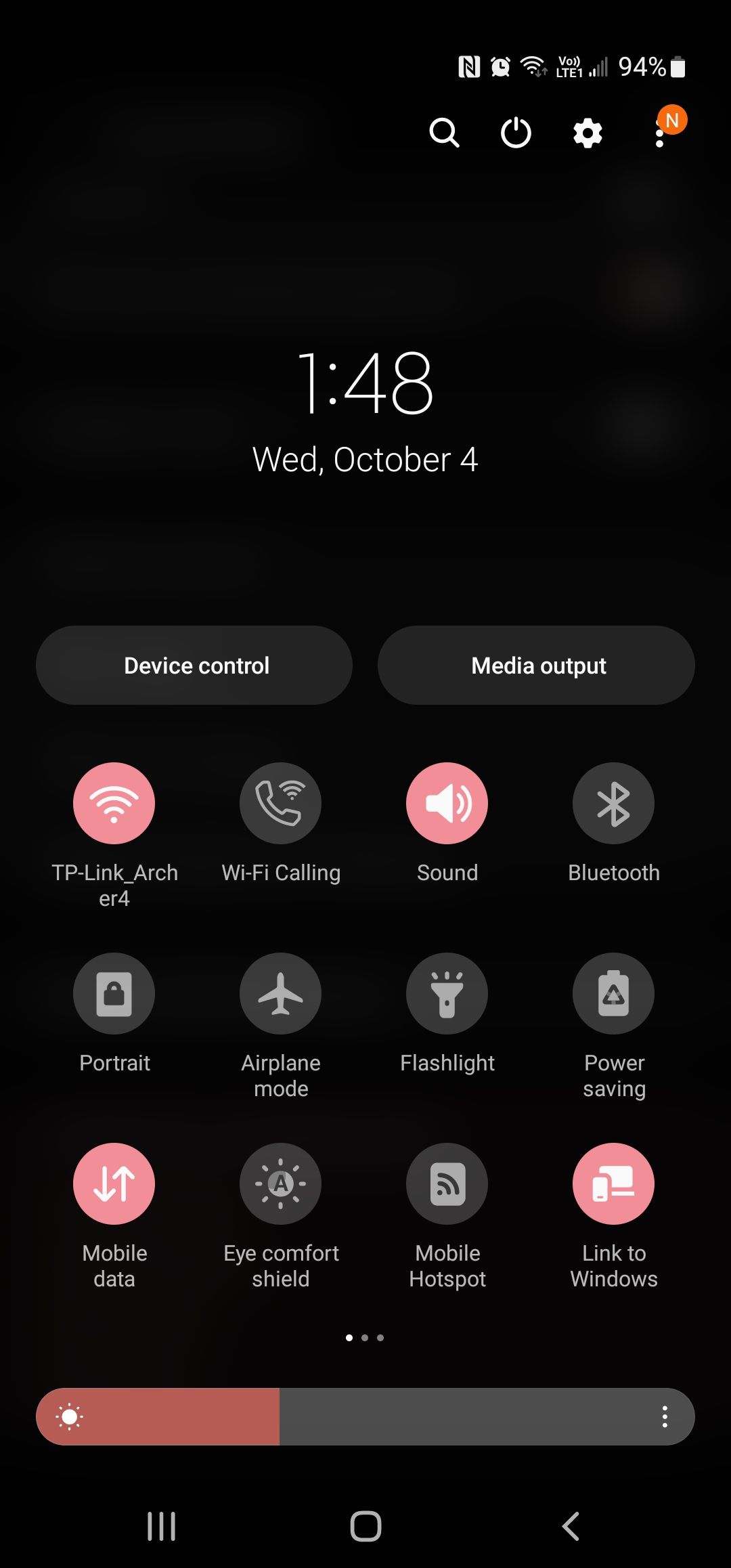Toggle the Sound mode tile
Viewport: 731px width, 1568px height.
[x=447, y=803]
